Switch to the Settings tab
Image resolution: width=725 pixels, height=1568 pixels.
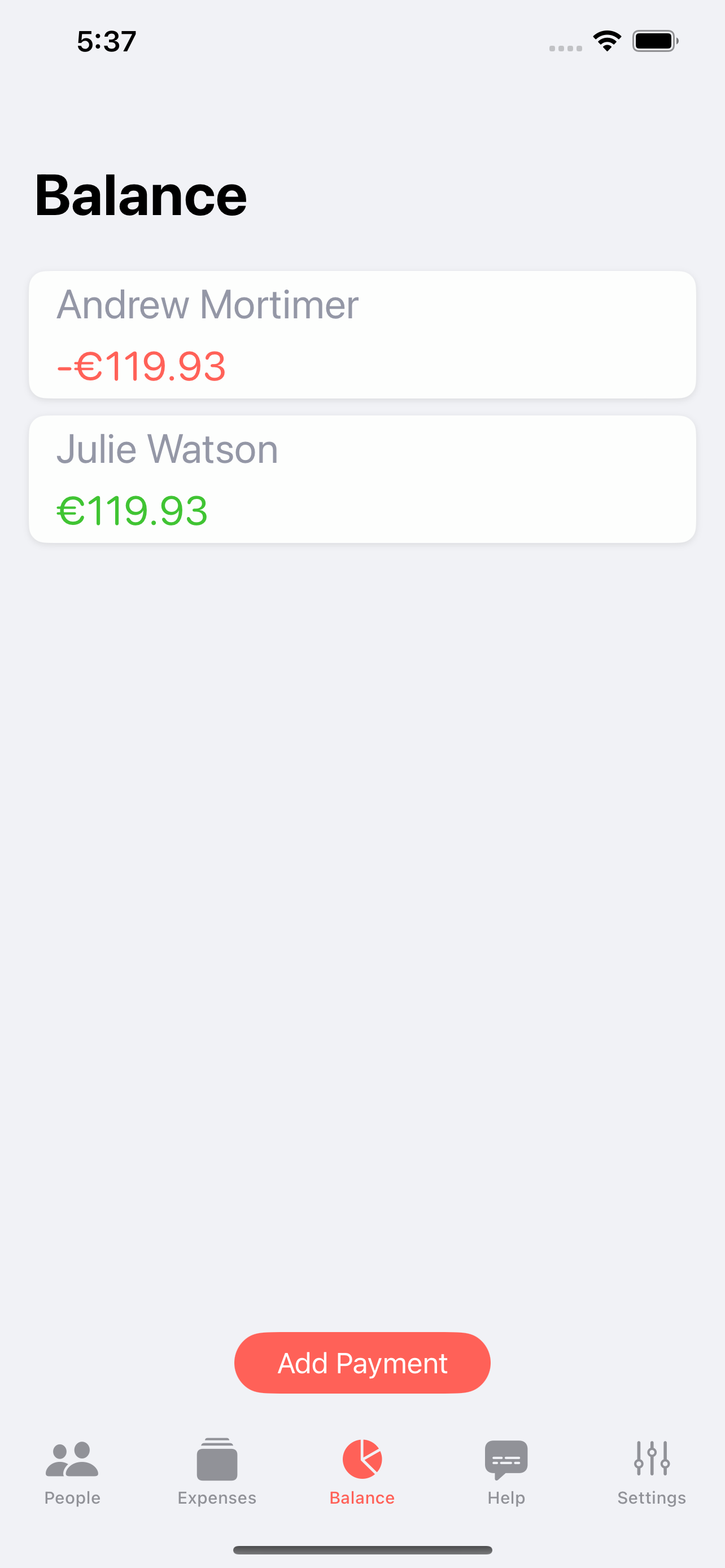point(652,1472)
